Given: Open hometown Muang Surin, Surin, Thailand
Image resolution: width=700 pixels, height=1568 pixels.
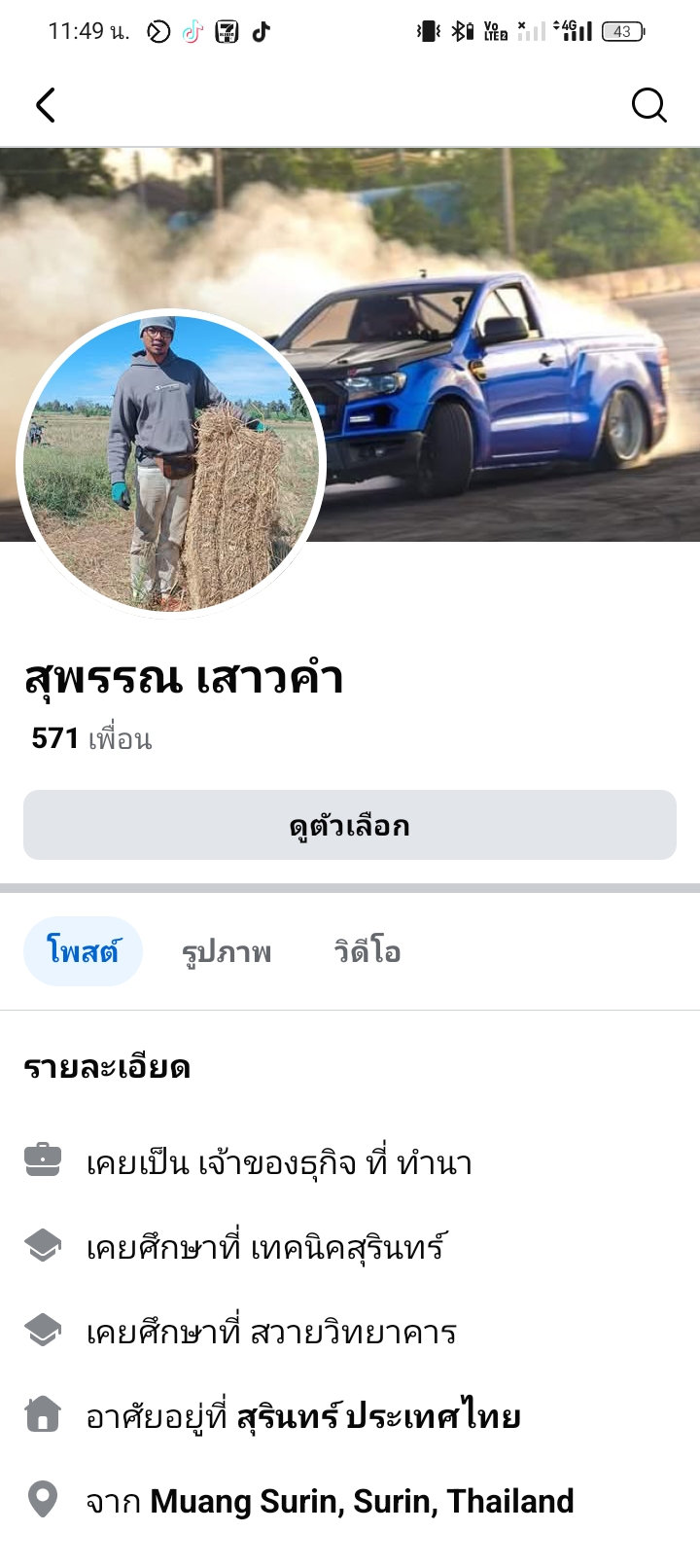Looking at the screenshot, I should pyautogui.click(x=362, y=1501).
